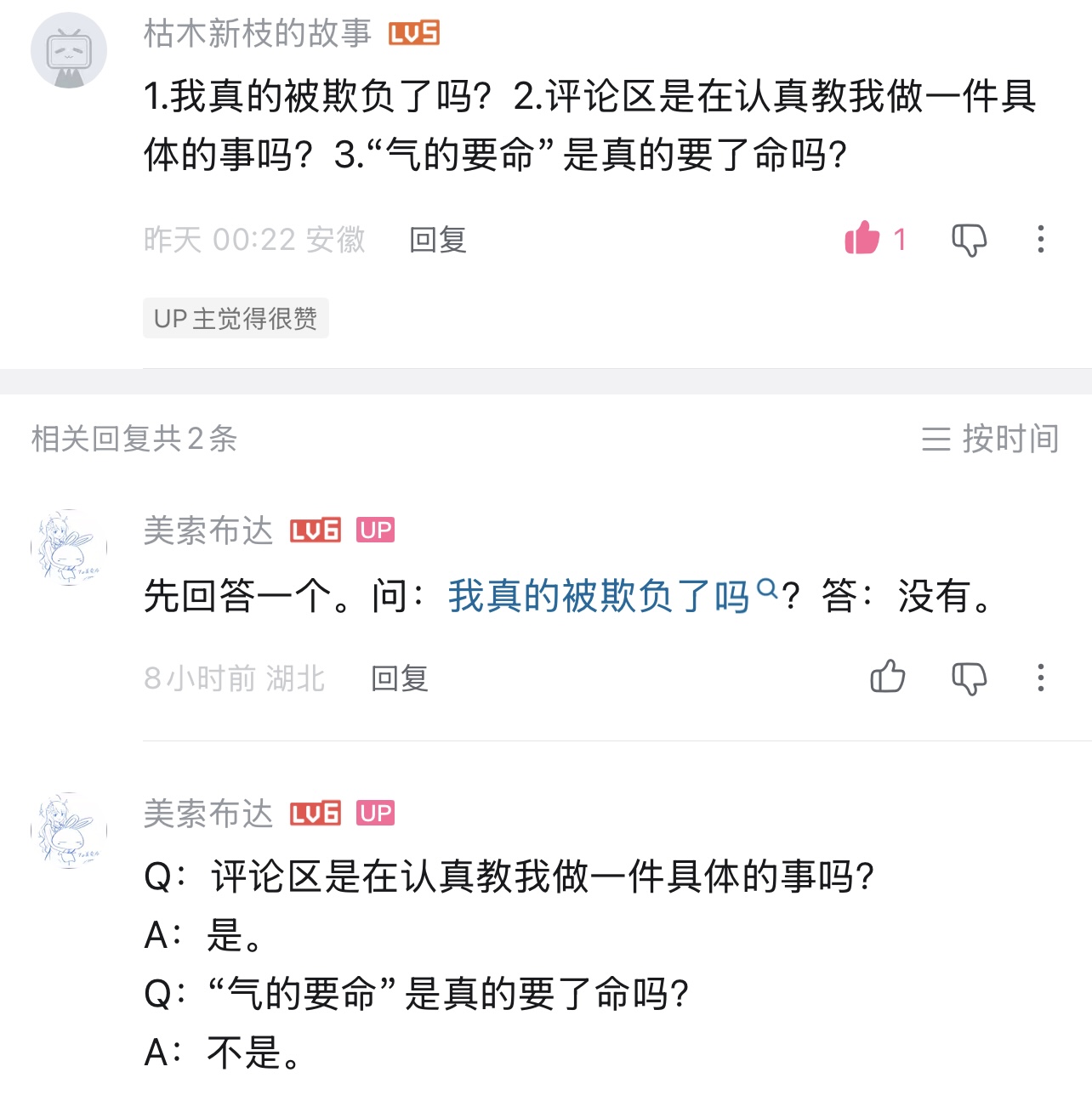View 美索布达's avatar on the Q&A reply

pos(69,831)
